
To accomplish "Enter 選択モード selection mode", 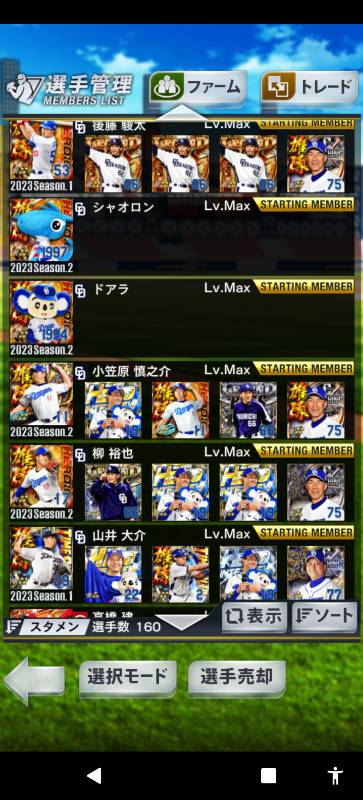I will click(x=128, y=678).
